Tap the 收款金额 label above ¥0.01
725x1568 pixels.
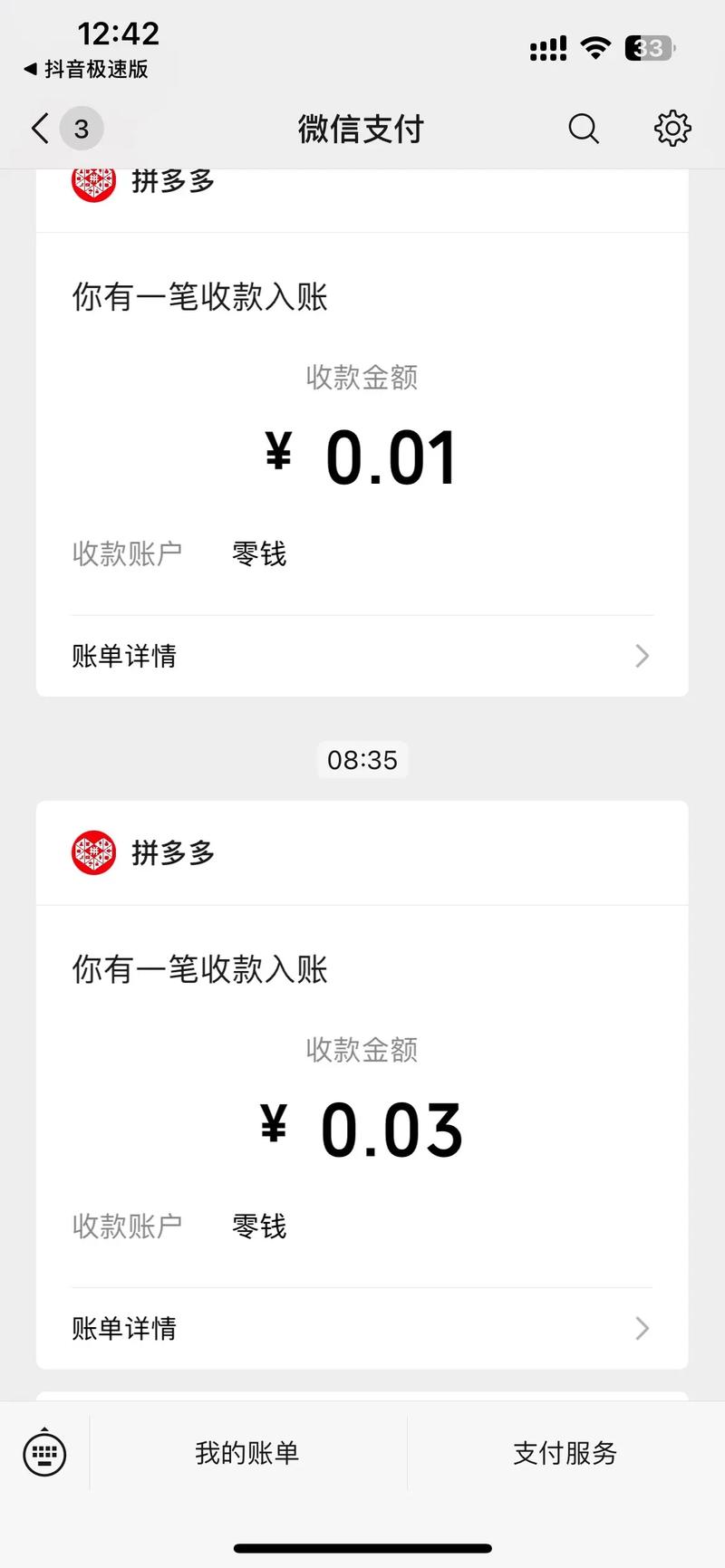(x=362, y=378)
